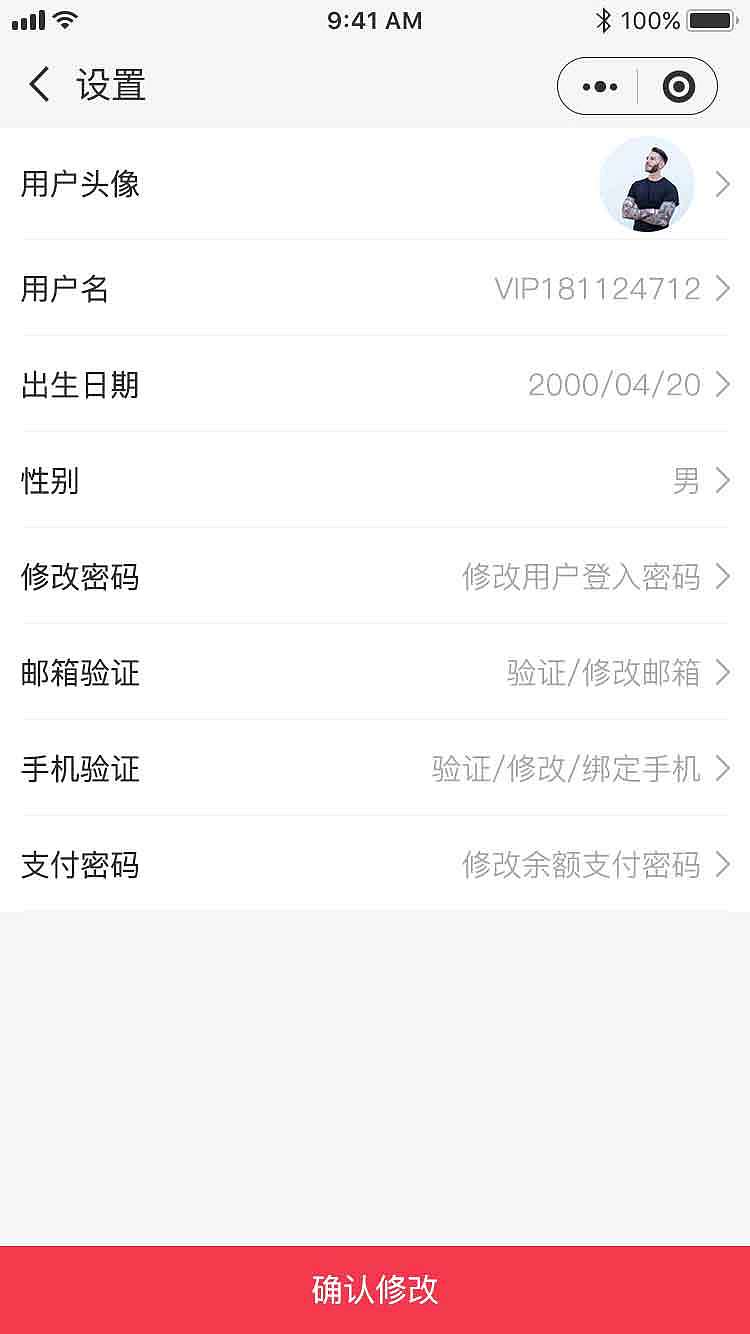Open 邮箱验证 email verification
Image resolution: width=750 pixels, height=1334 pixels.
tap(375, 673)
